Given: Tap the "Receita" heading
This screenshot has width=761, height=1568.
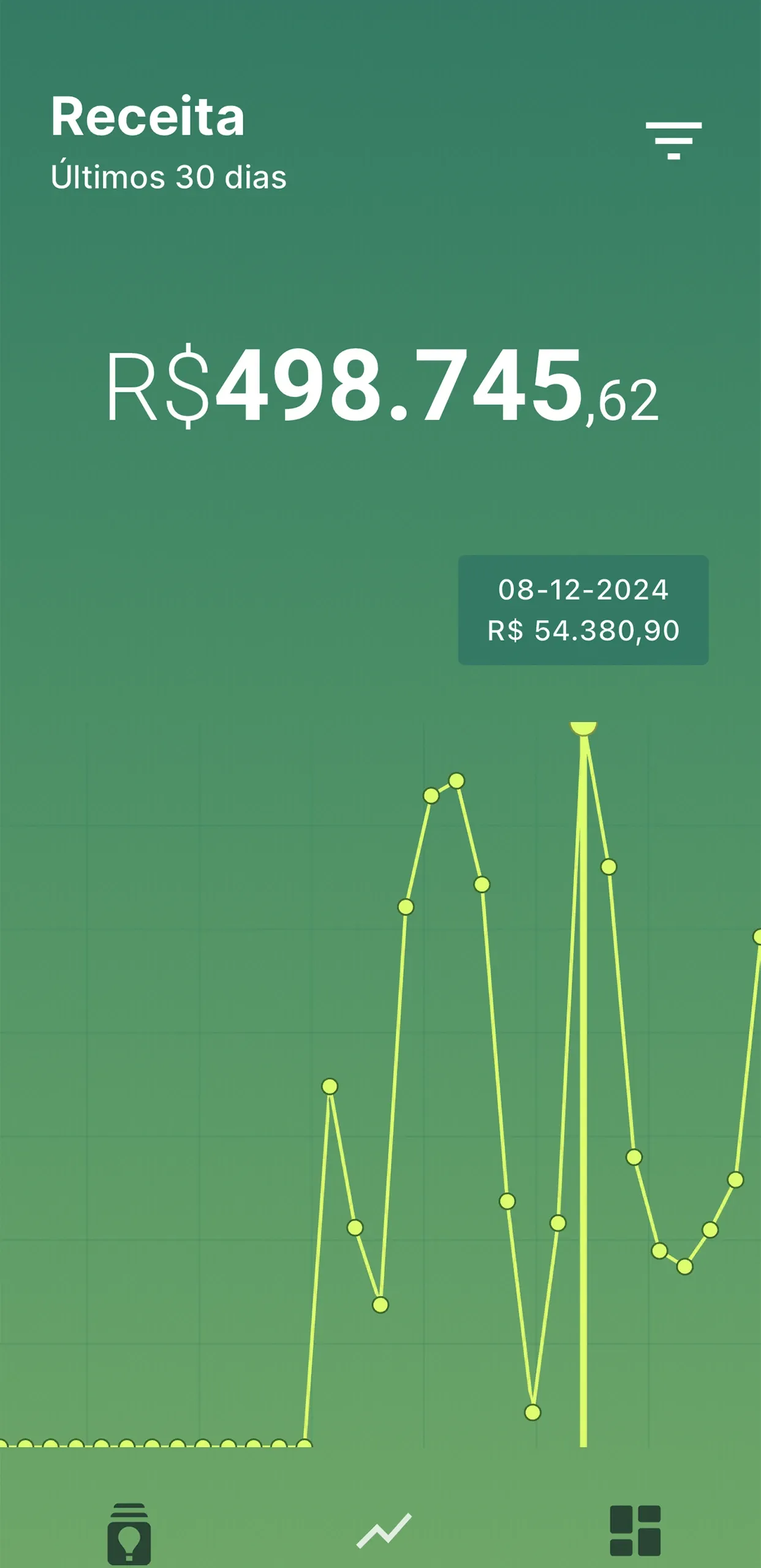Looking at the screenshot, I should [147, 116].
